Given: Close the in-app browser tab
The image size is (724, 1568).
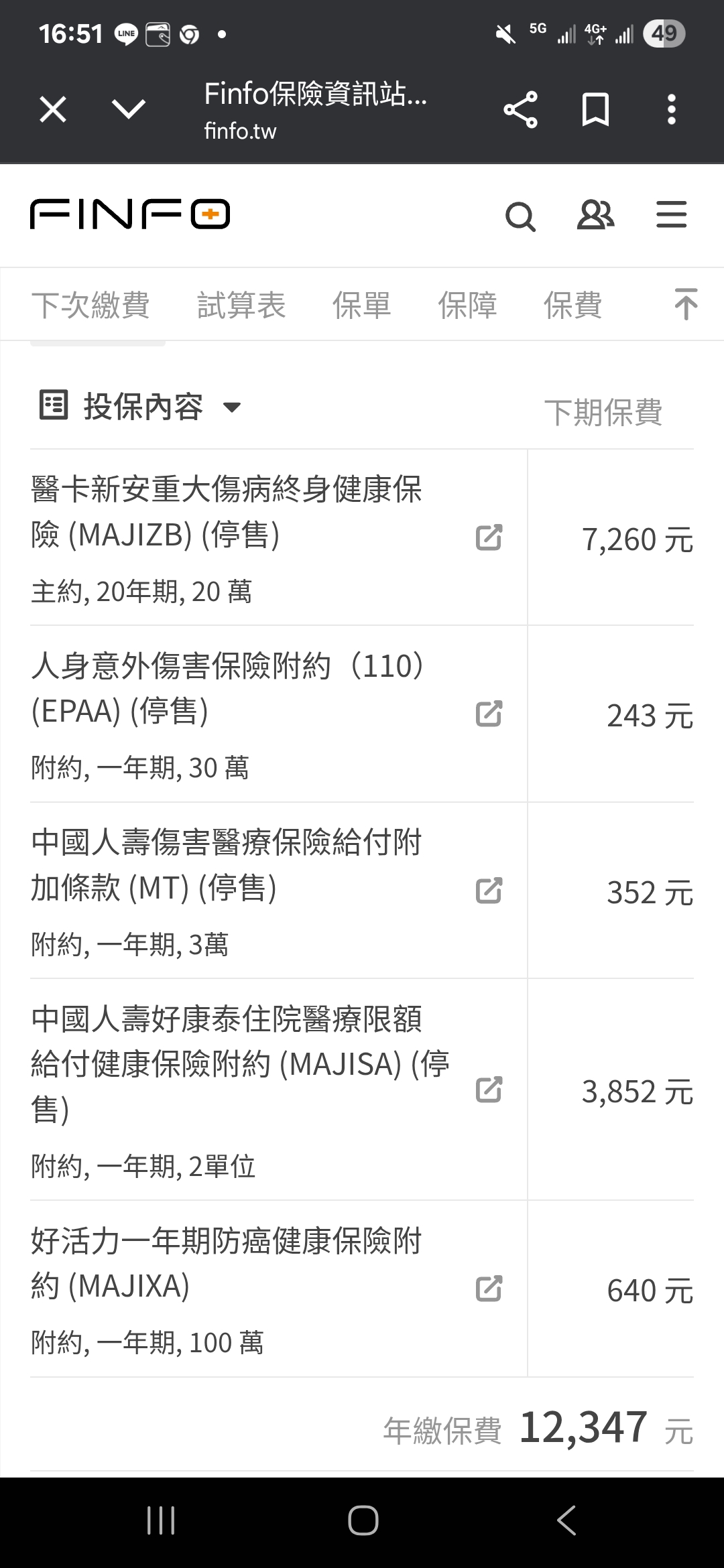Looking at the screenshot, I should pyautogui.click(x=53, y=109).
